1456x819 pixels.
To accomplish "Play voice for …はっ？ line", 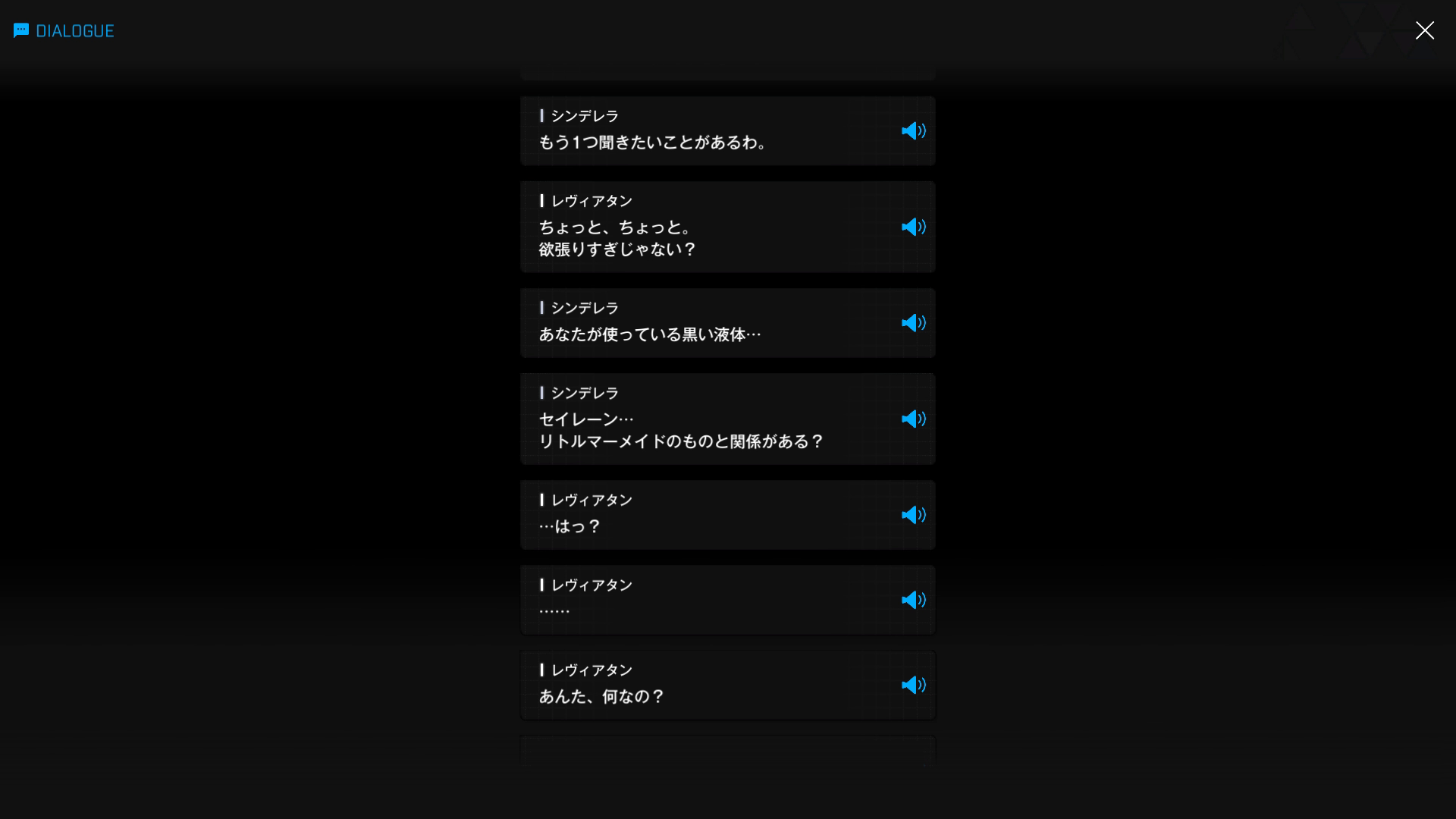I will point(913,515).
